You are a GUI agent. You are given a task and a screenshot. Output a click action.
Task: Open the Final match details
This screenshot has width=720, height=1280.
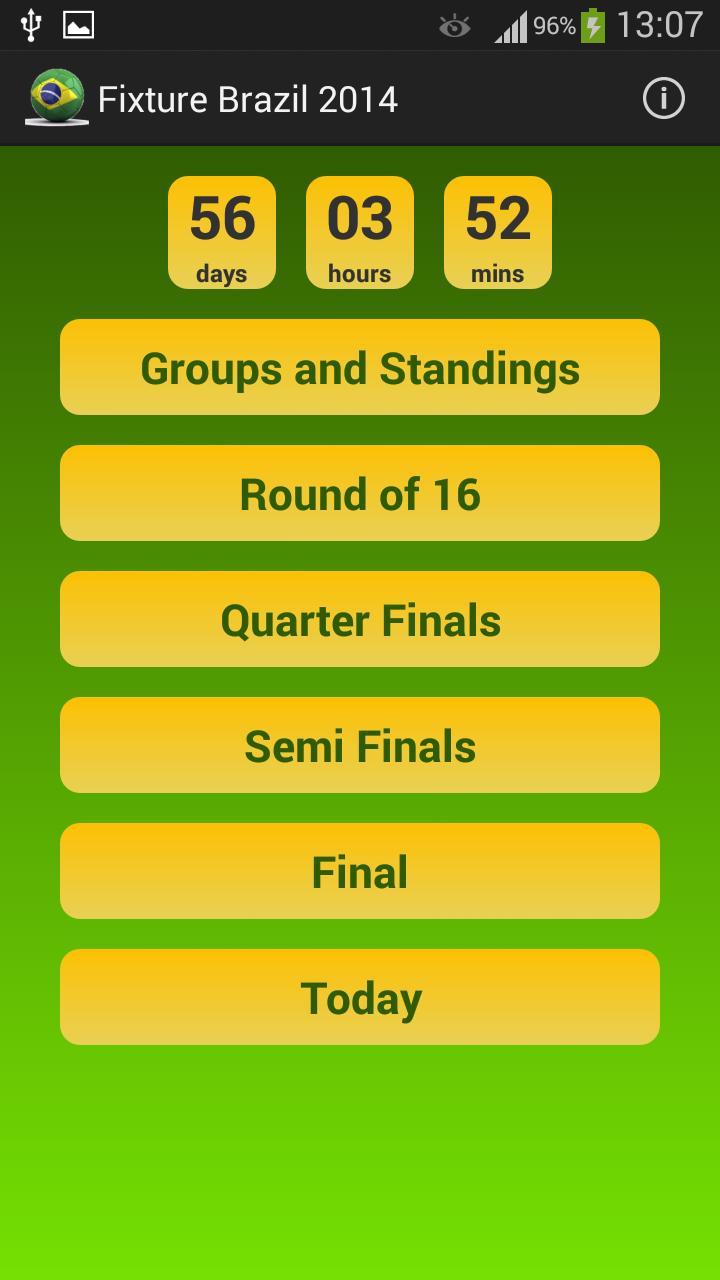pyautogui.click(x=360, y=870)
